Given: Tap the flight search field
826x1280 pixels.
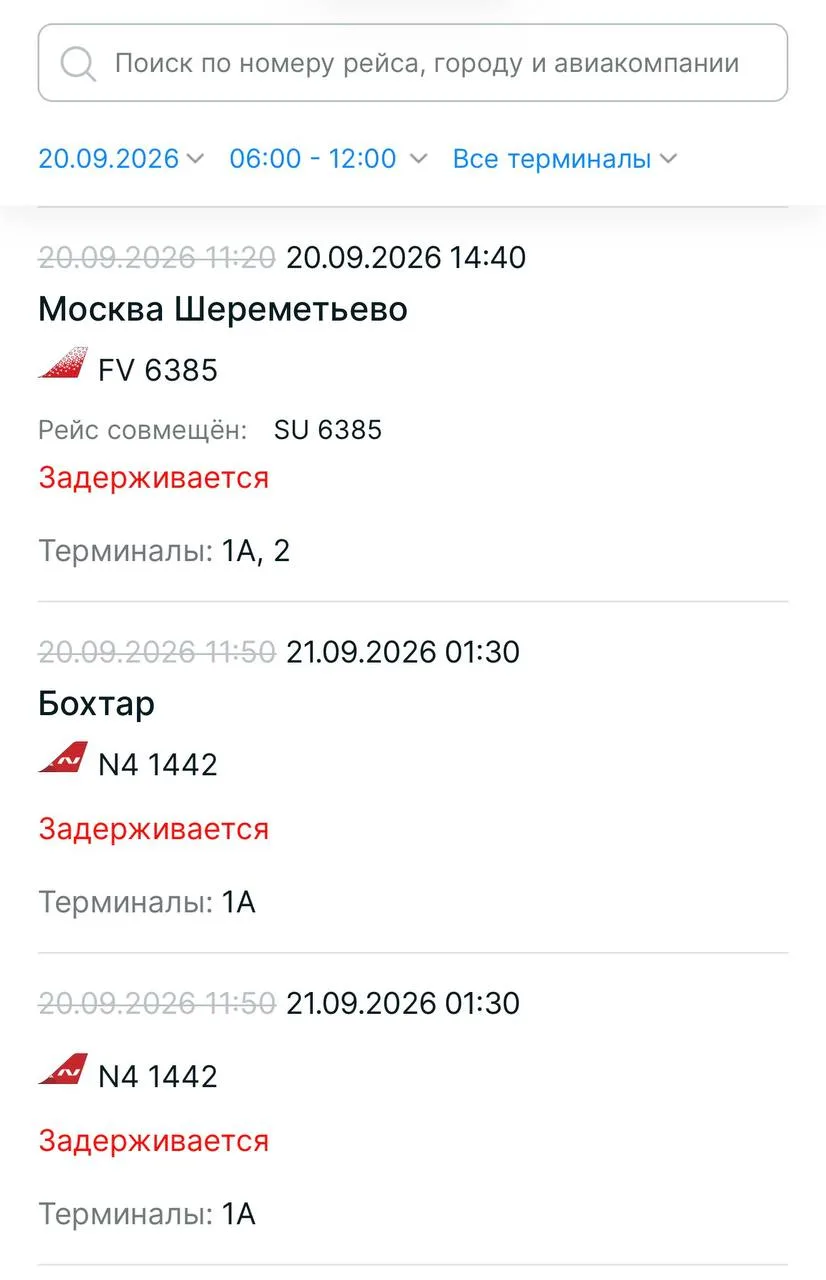Looking at the screenshot, I should coord(413,63).
